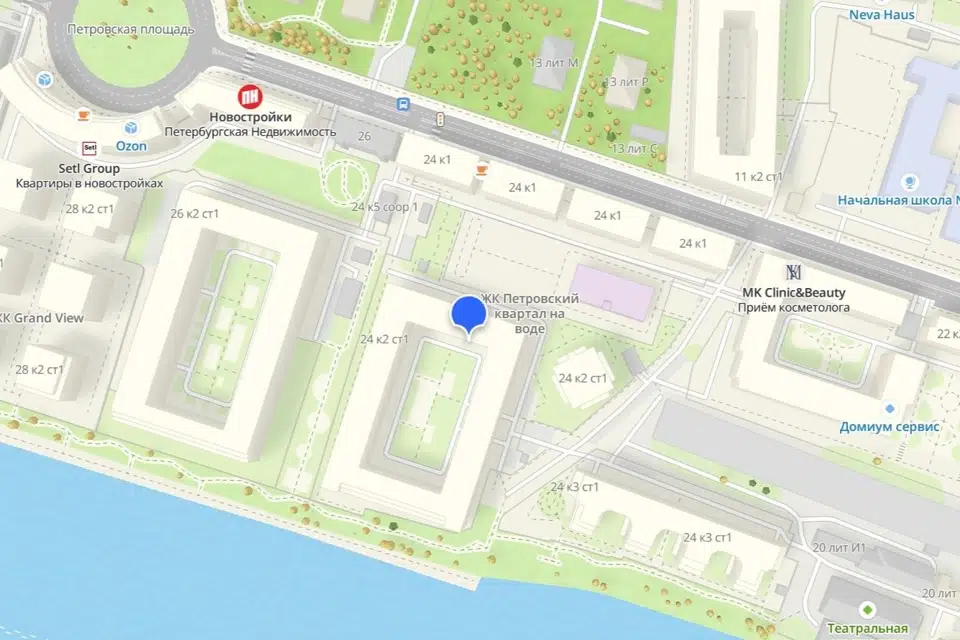Screen dimensions: 960x640
Task: Select the Новостройки Петербургская Недвижимость marker
Action: click(x=248, y=98)
